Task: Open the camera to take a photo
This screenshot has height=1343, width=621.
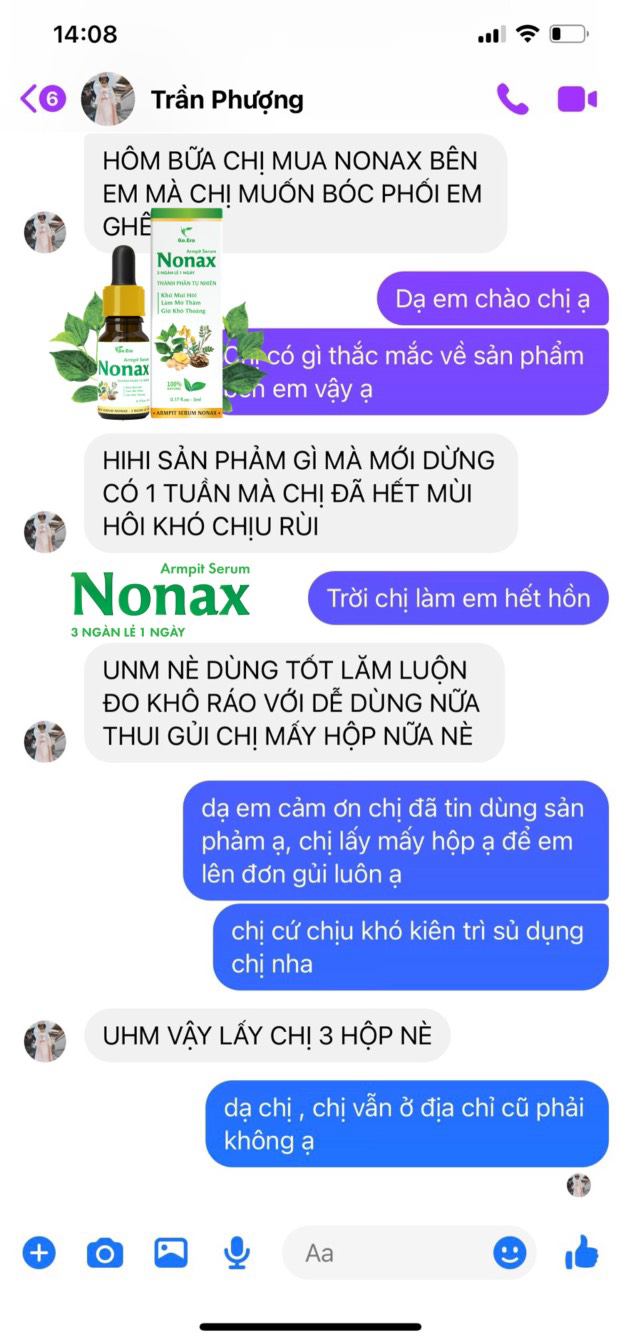Action: pos(105,1252)
